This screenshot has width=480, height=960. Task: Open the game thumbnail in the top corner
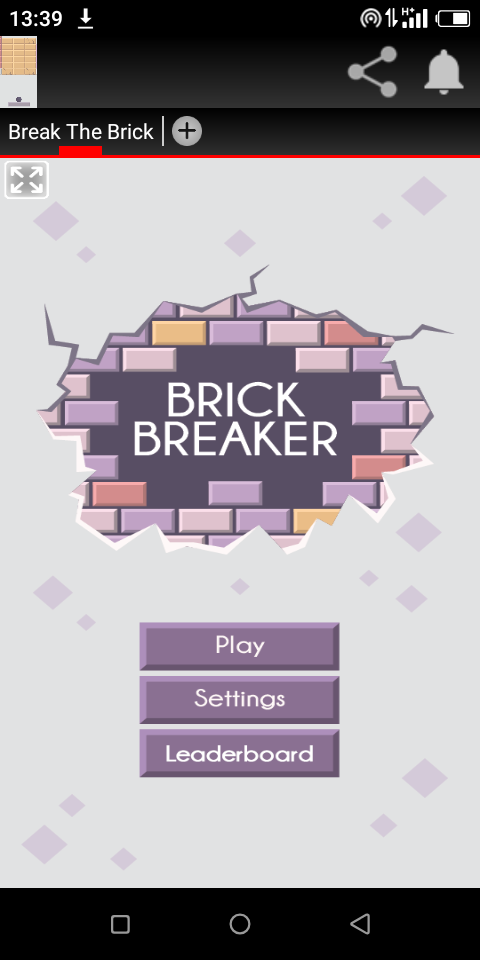click(18, 72)
